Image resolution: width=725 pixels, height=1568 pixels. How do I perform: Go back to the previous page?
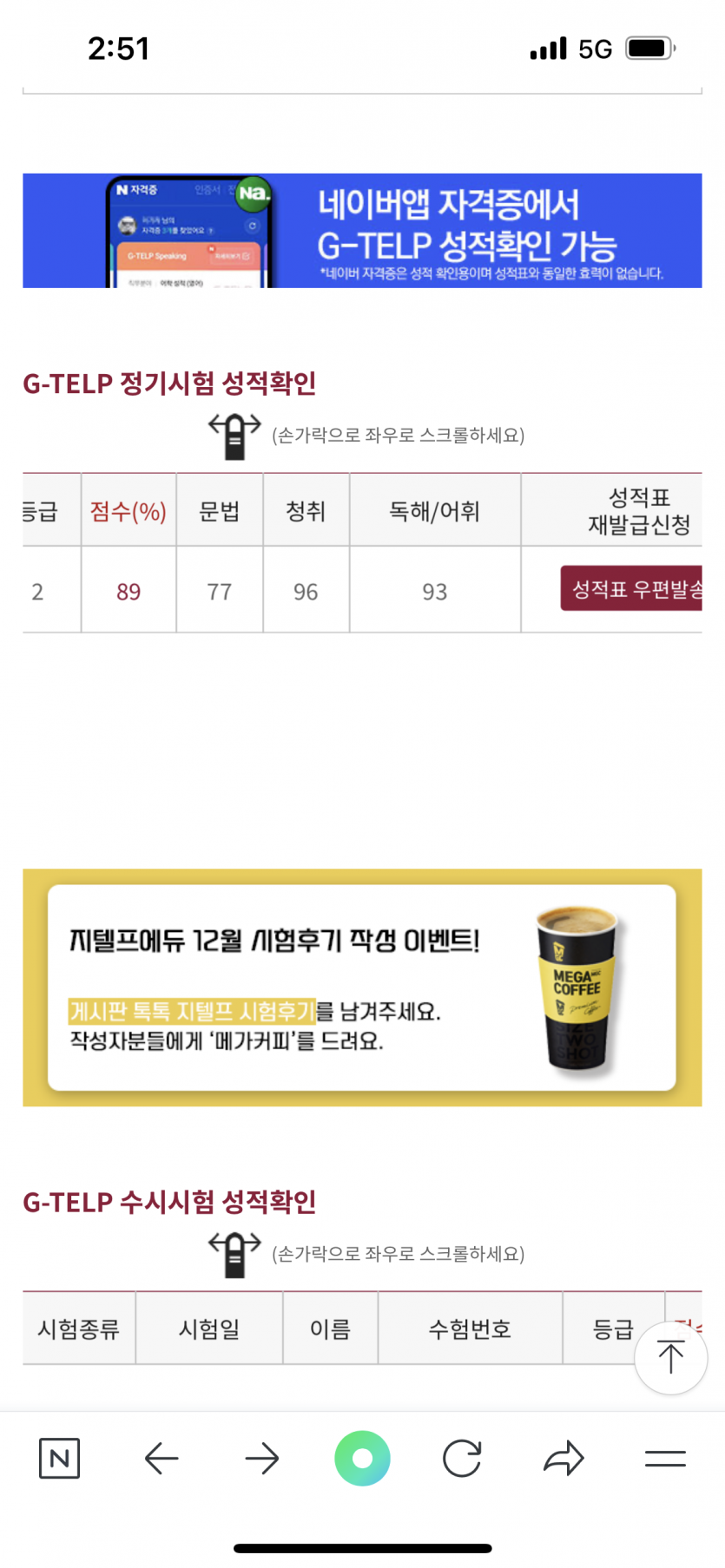161,1459
